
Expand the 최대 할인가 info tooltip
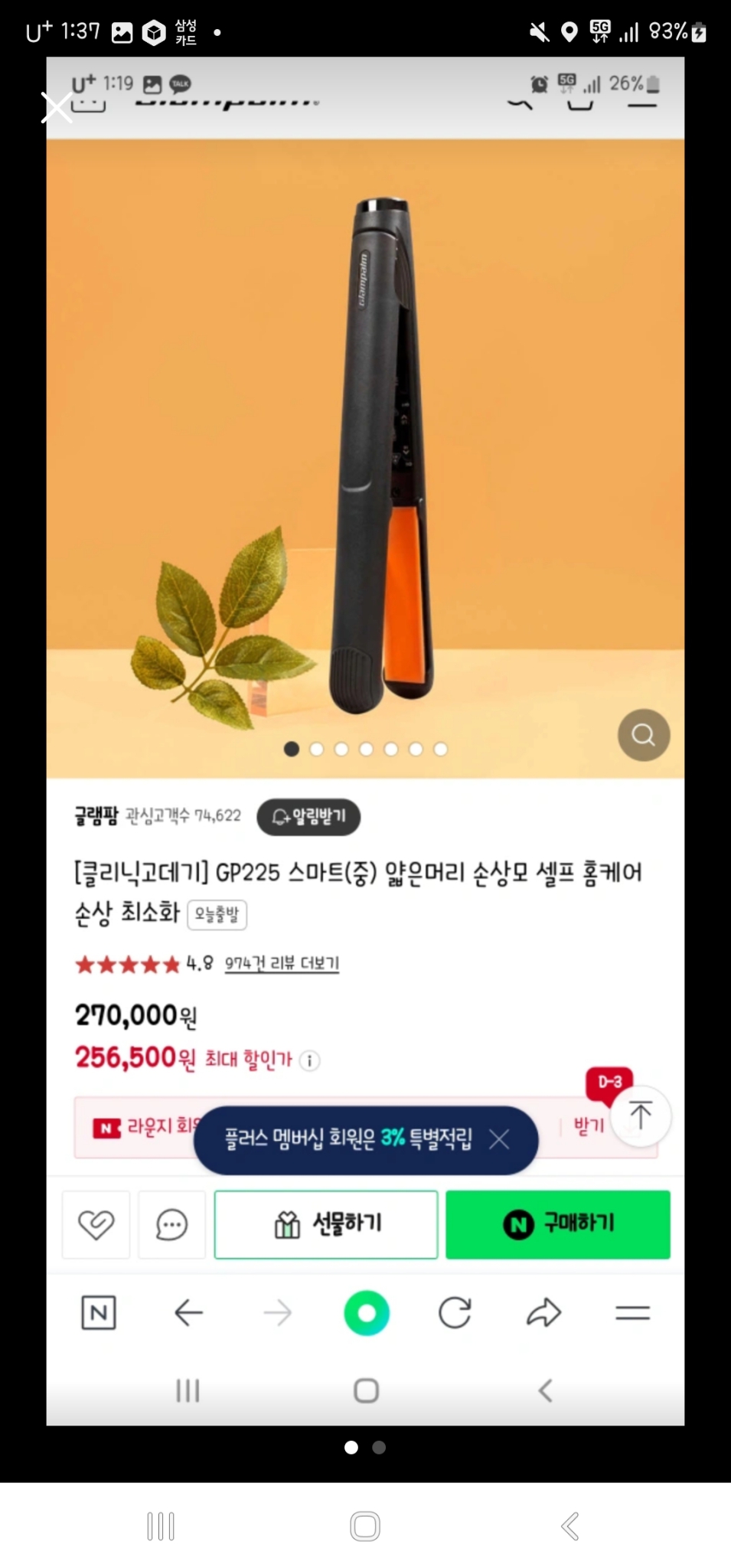308,1061
